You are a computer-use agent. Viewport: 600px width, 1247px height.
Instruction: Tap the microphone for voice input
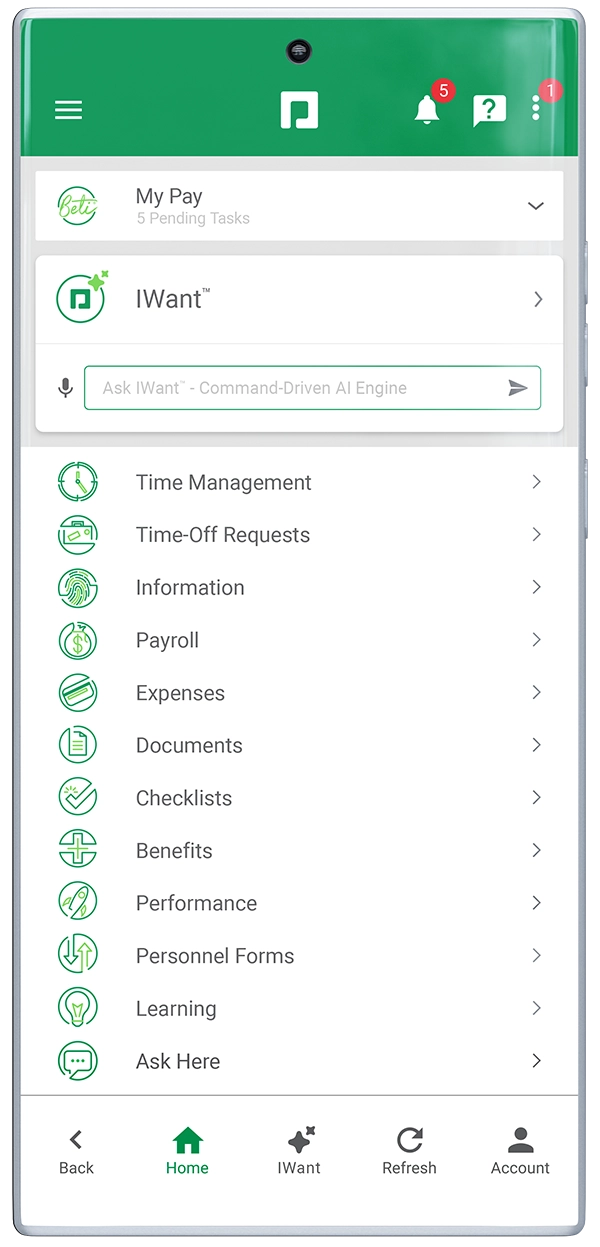click(x=66, y=388)
